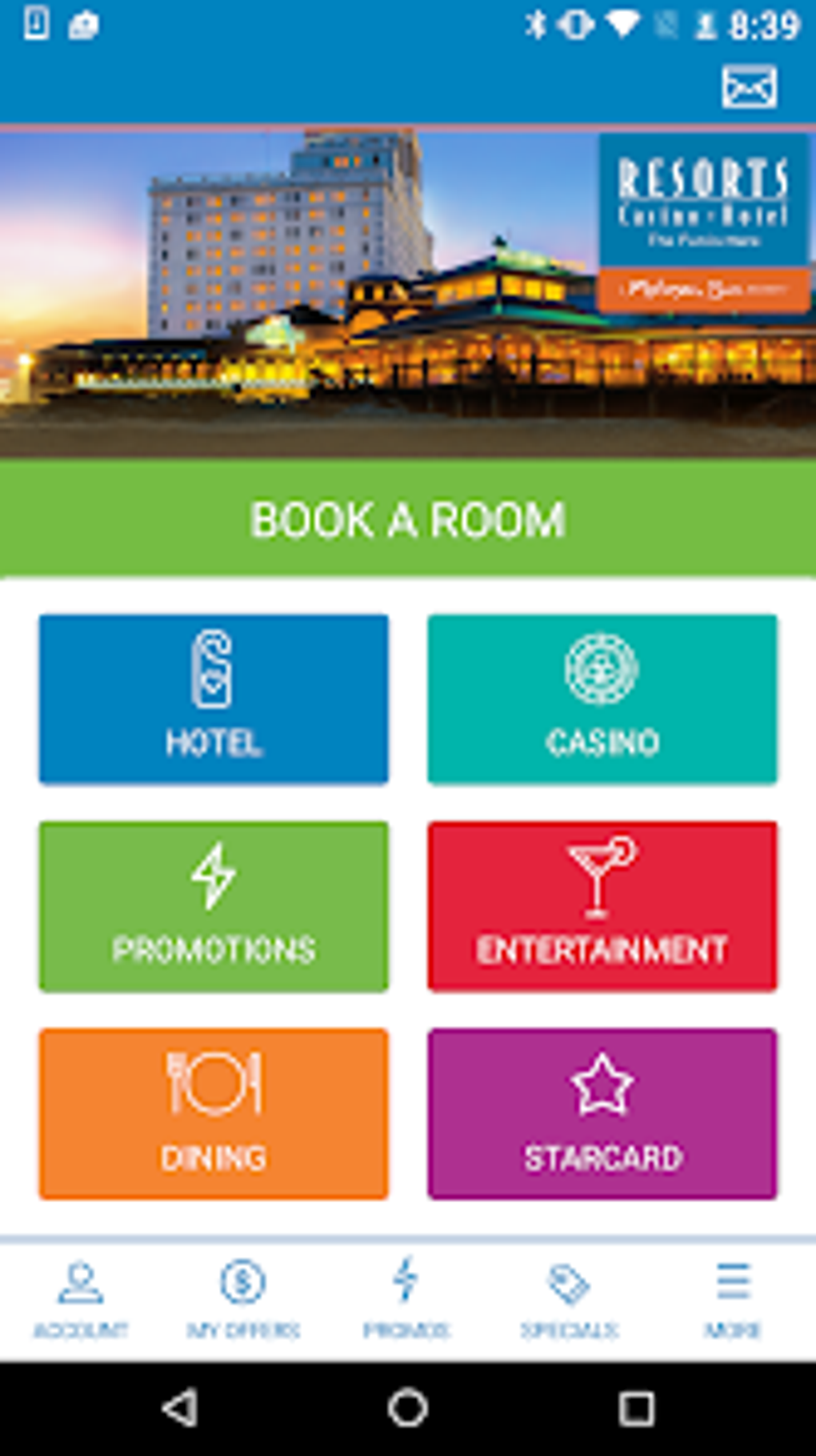This screenshot has width=816, height=1456.
Task: Select the Specials tab
Action: click(x=569, y=1299)
